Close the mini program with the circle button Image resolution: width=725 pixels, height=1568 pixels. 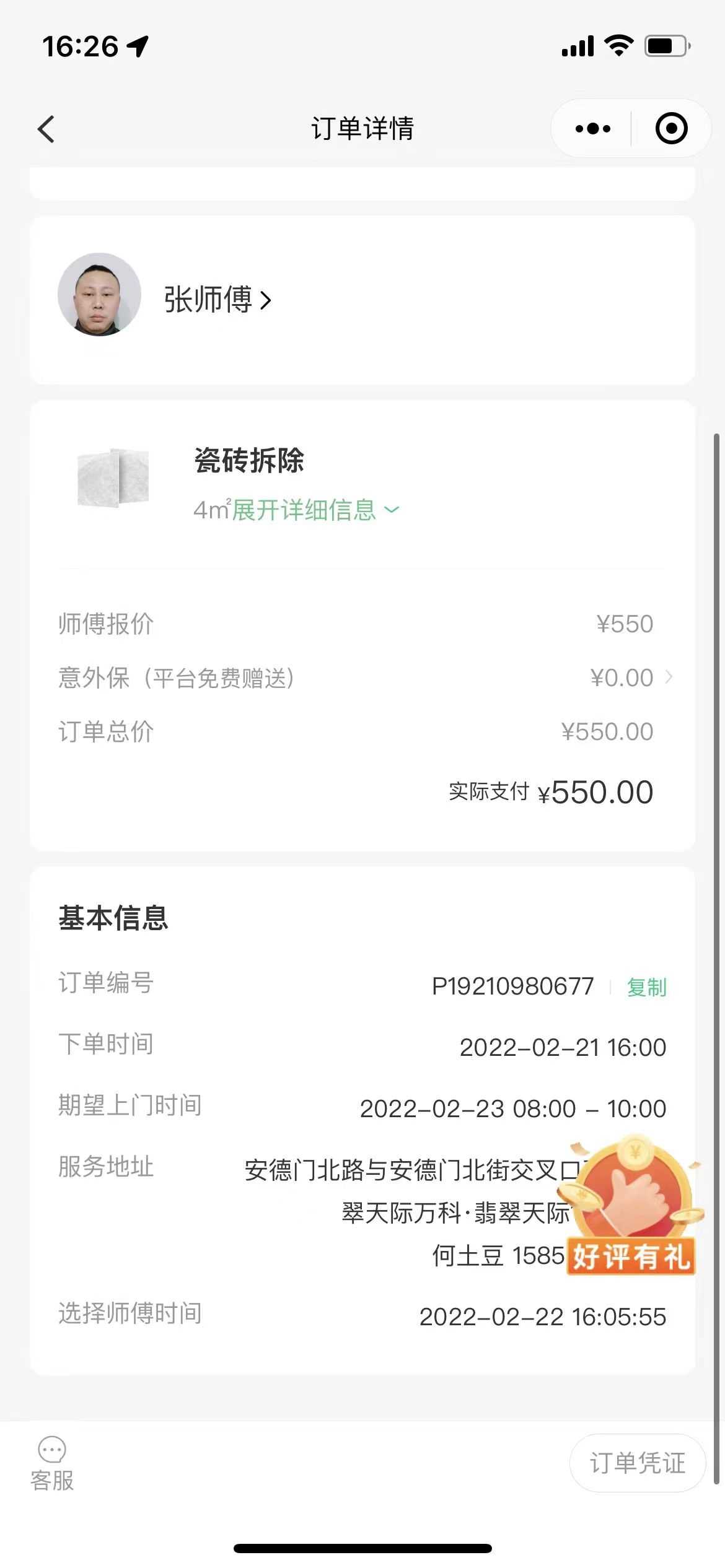pyautogui.click(x=671, y=129)
